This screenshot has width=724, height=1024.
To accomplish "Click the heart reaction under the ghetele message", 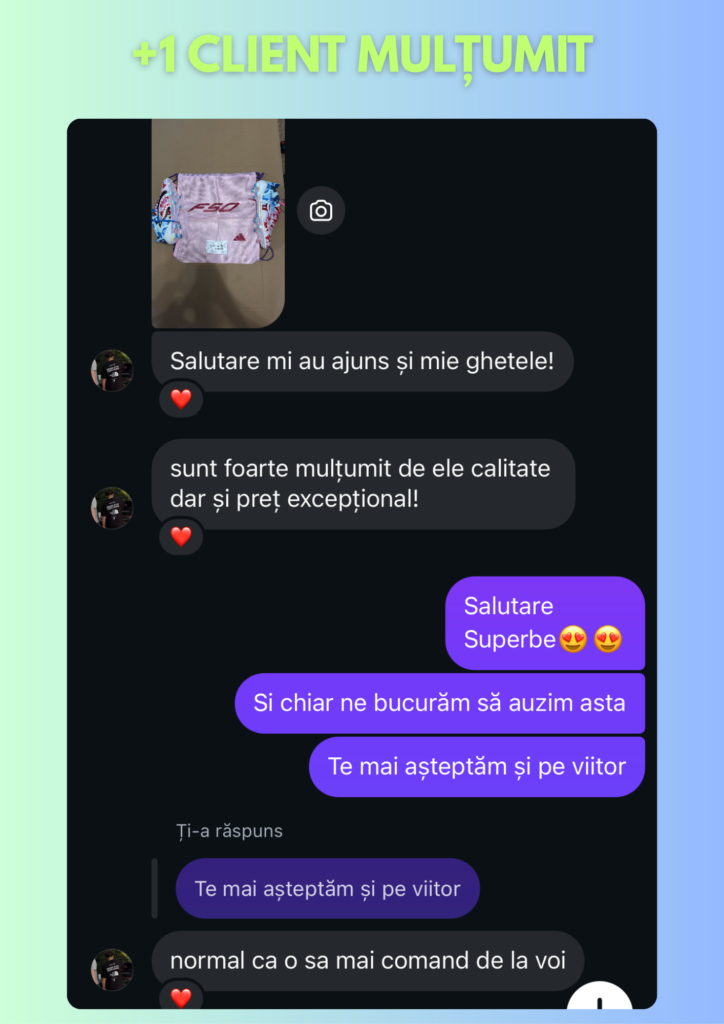I will 181,398.
